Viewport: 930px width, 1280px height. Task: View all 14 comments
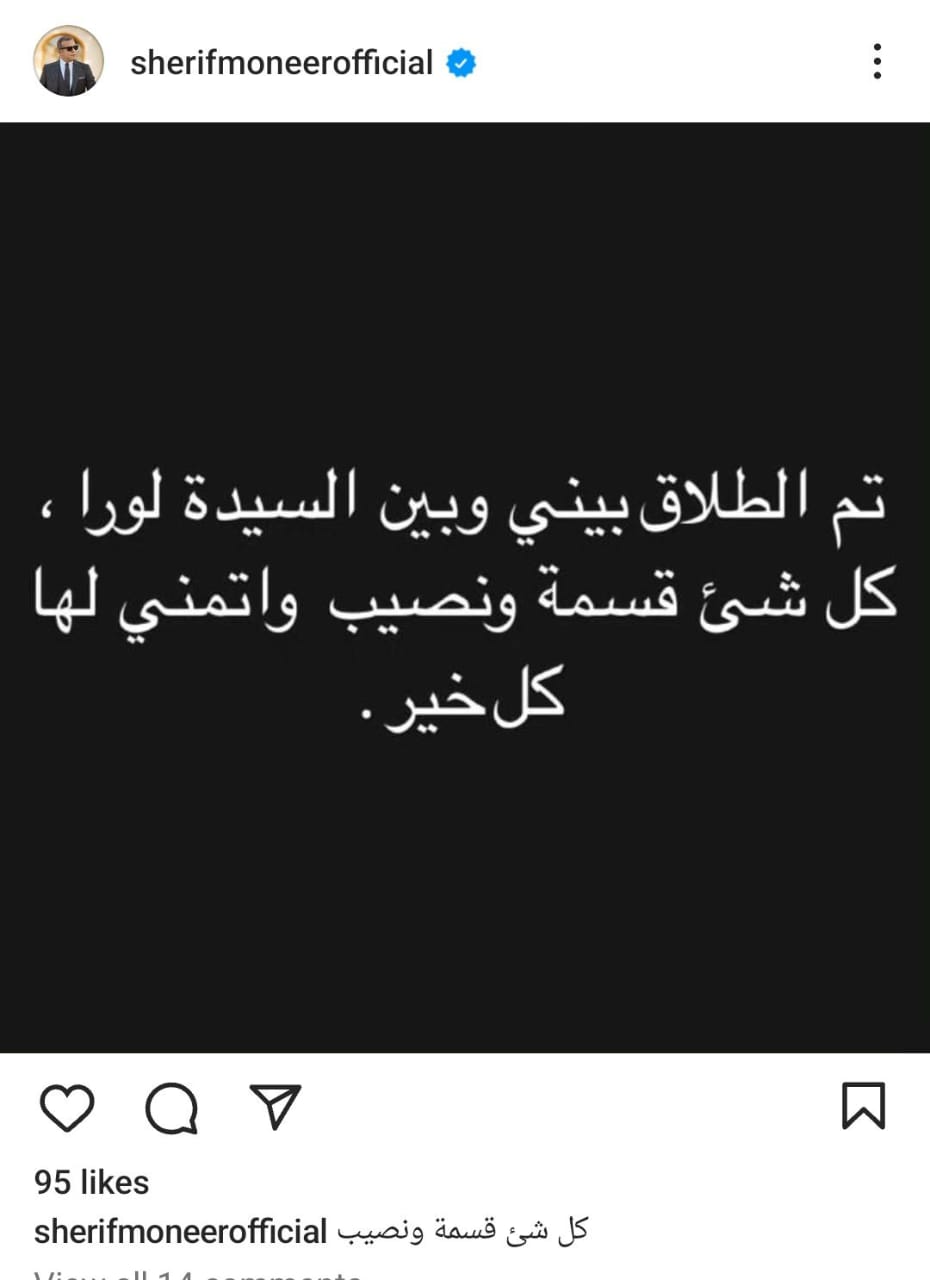click(x=197, y=1275)
